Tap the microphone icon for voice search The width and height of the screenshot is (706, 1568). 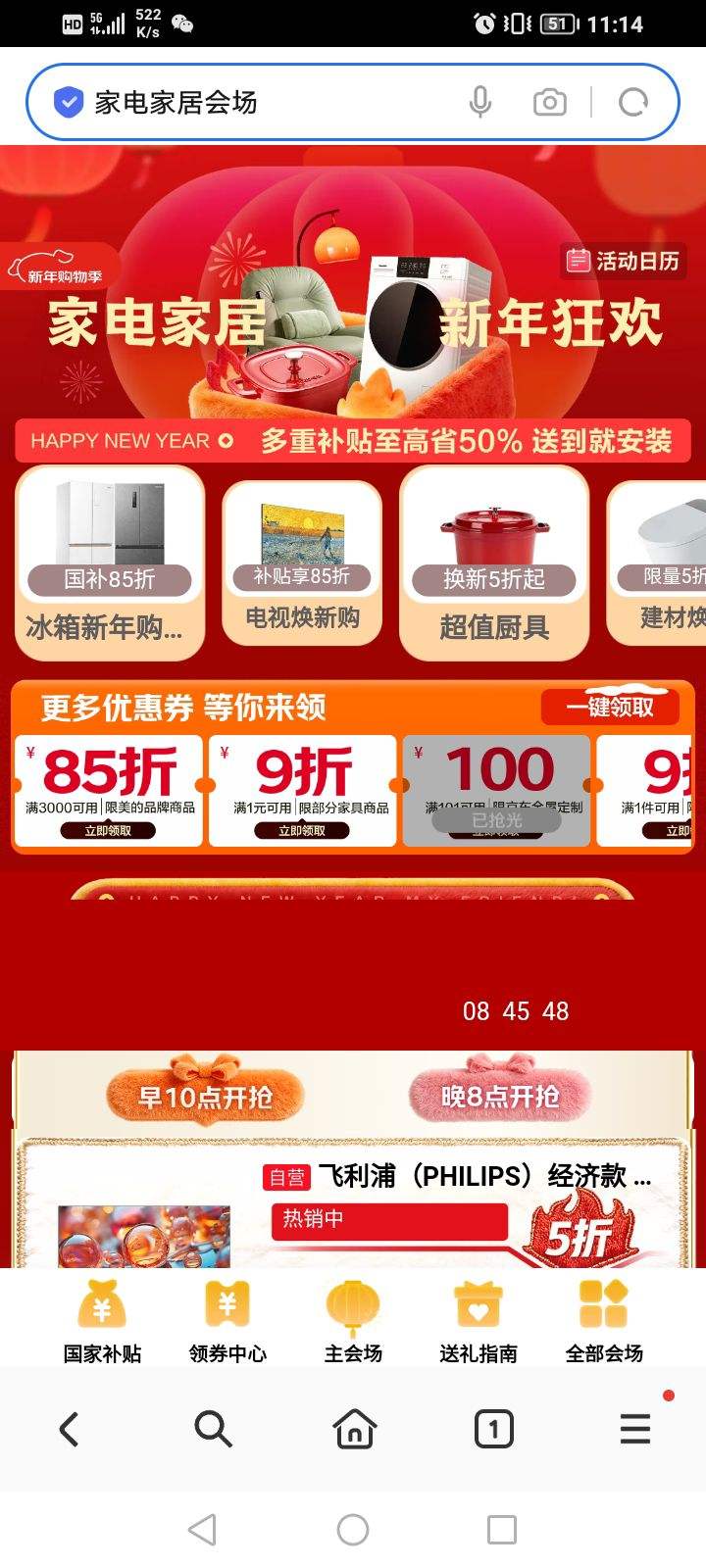click(x=480, y=100)
